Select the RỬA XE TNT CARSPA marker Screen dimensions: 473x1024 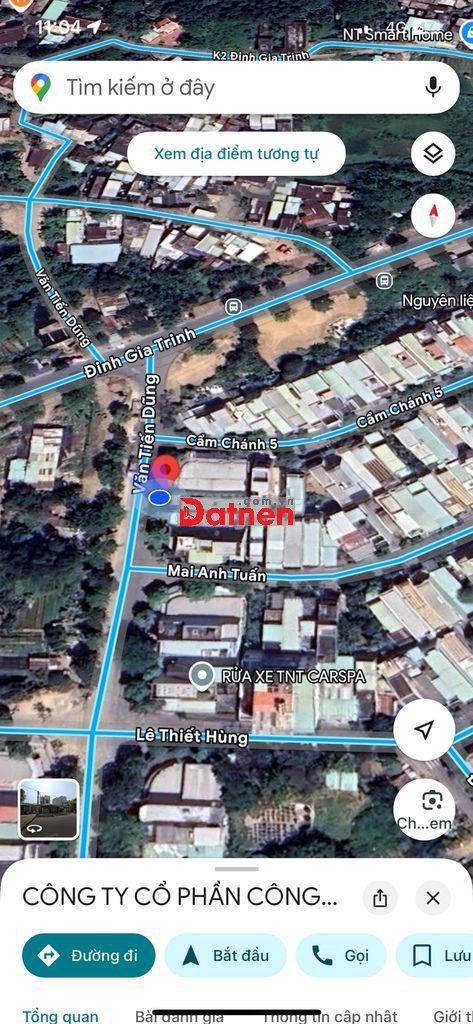tap(201, 677)
